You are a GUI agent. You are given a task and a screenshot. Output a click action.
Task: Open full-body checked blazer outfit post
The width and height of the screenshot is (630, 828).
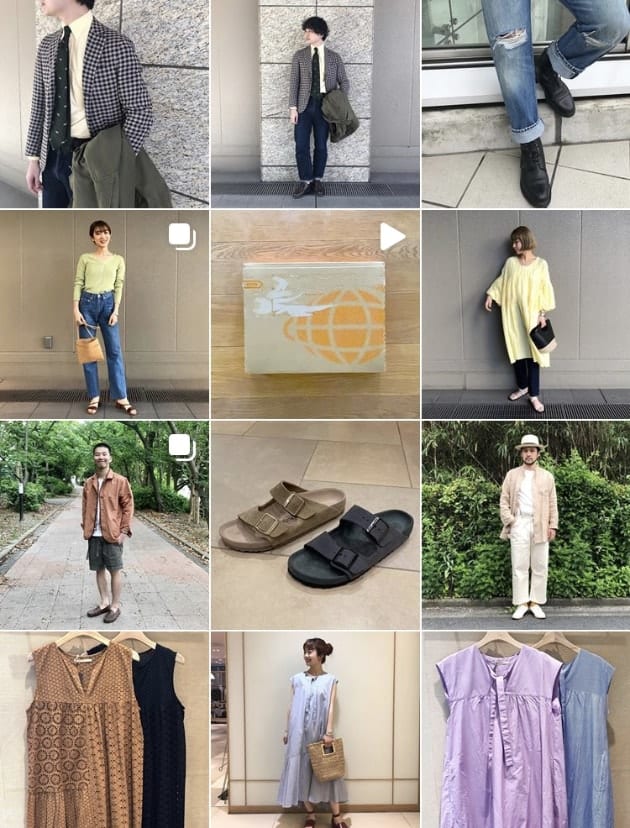pyautogui.click(x=315, y=103)
